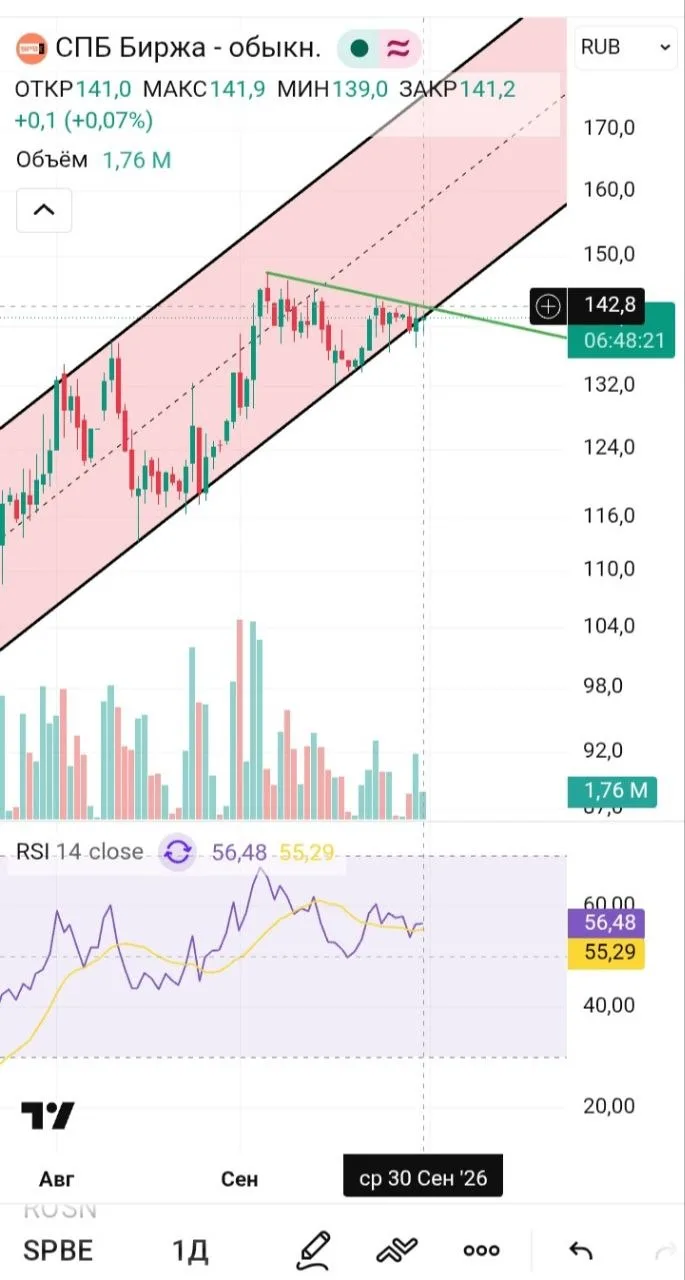Change the 1Д chart interval

[190, 1250]
